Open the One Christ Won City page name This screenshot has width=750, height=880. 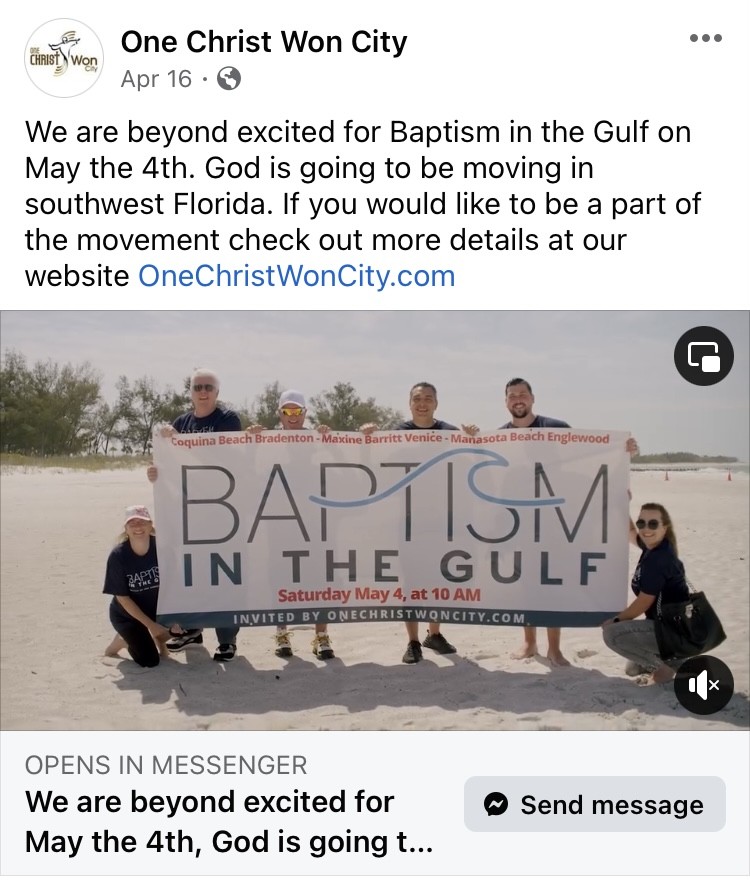pyautogui.click(x=264, y=43)
